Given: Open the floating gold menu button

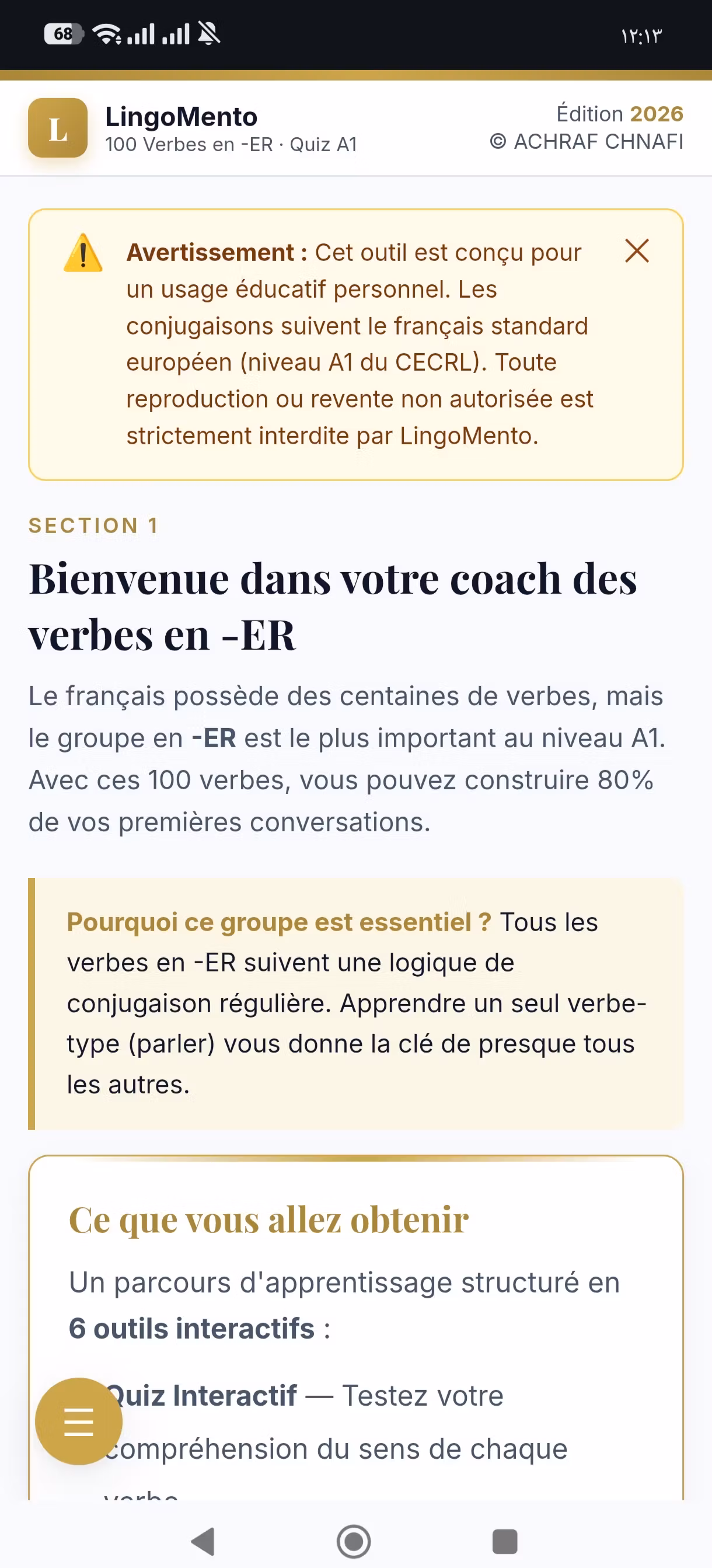Looking at the screenshot, I should [x=79, y=1421].
